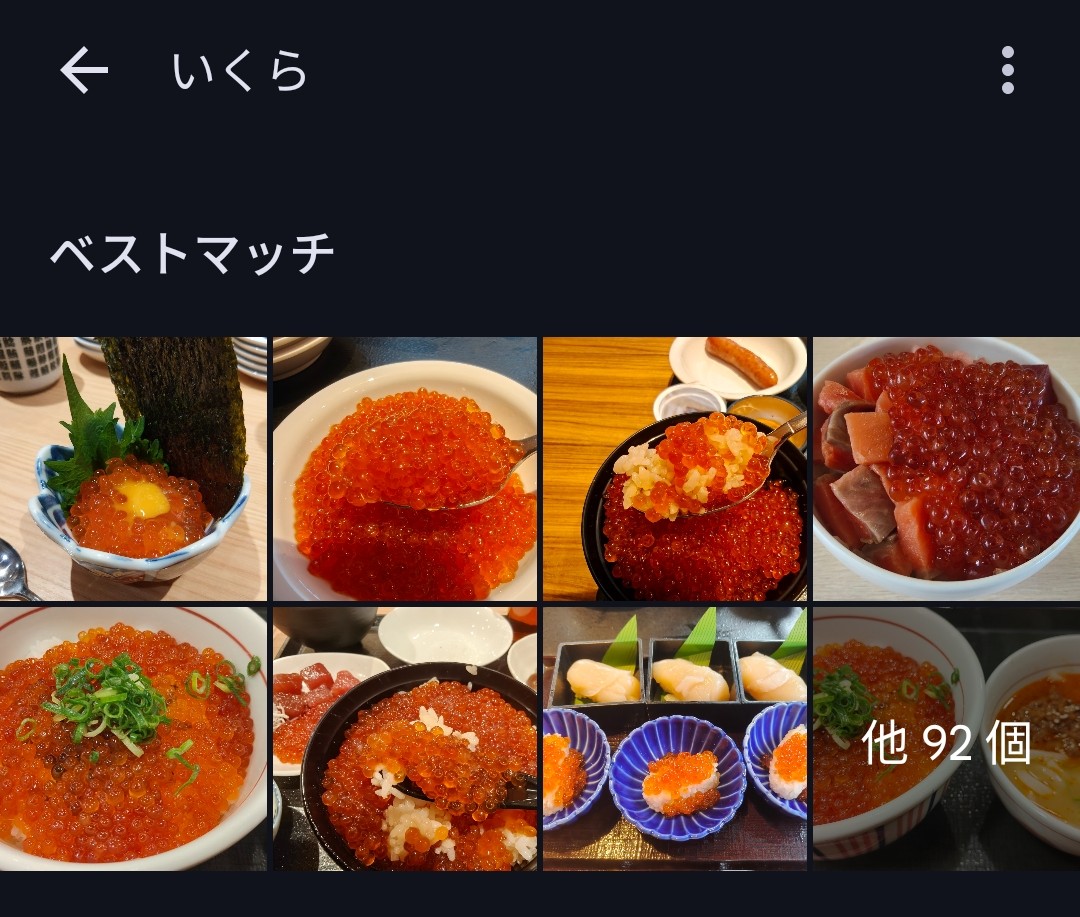Viewport: 1080px width, 917px height.
Task: Open the large ikura bowl with green onions photo
Action: pyautogui.click(x=133, y=738)
